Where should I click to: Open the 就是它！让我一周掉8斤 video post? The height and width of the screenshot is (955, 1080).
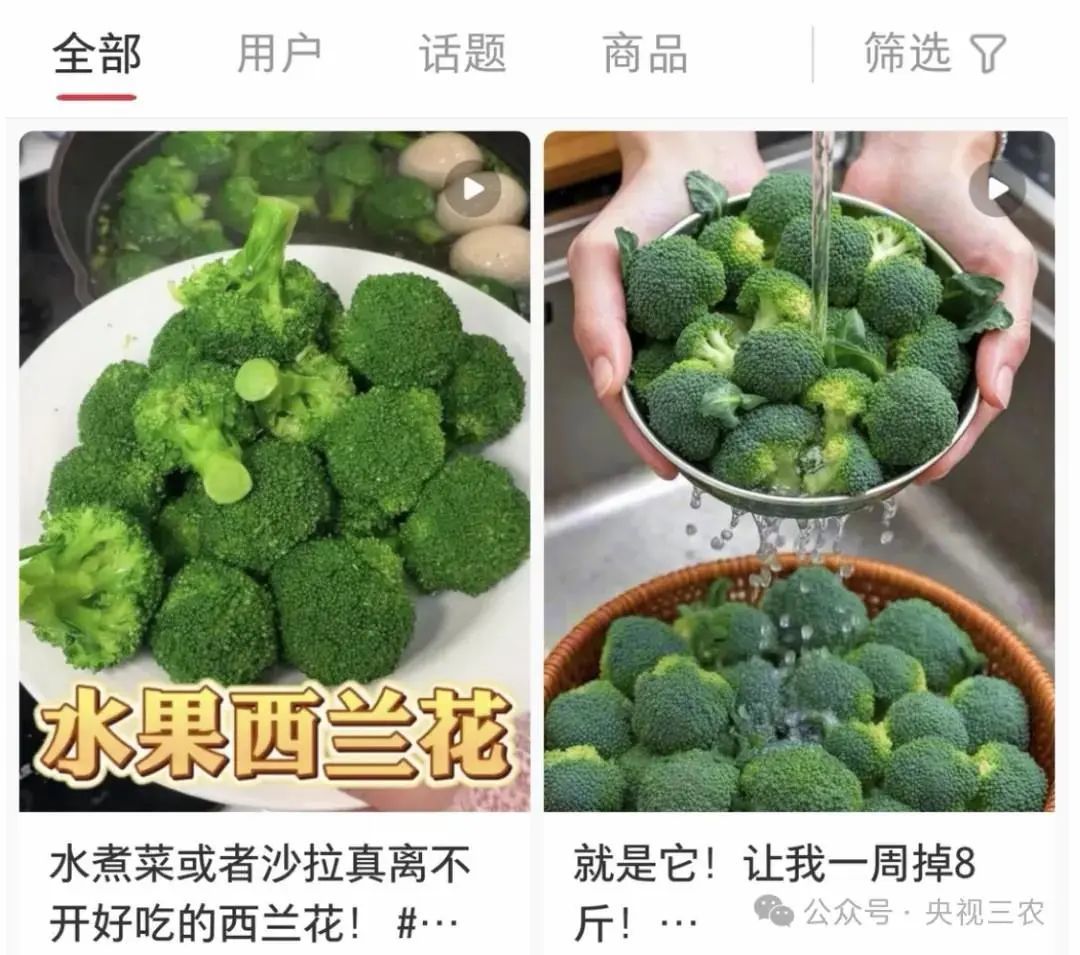tap(798, 470)
